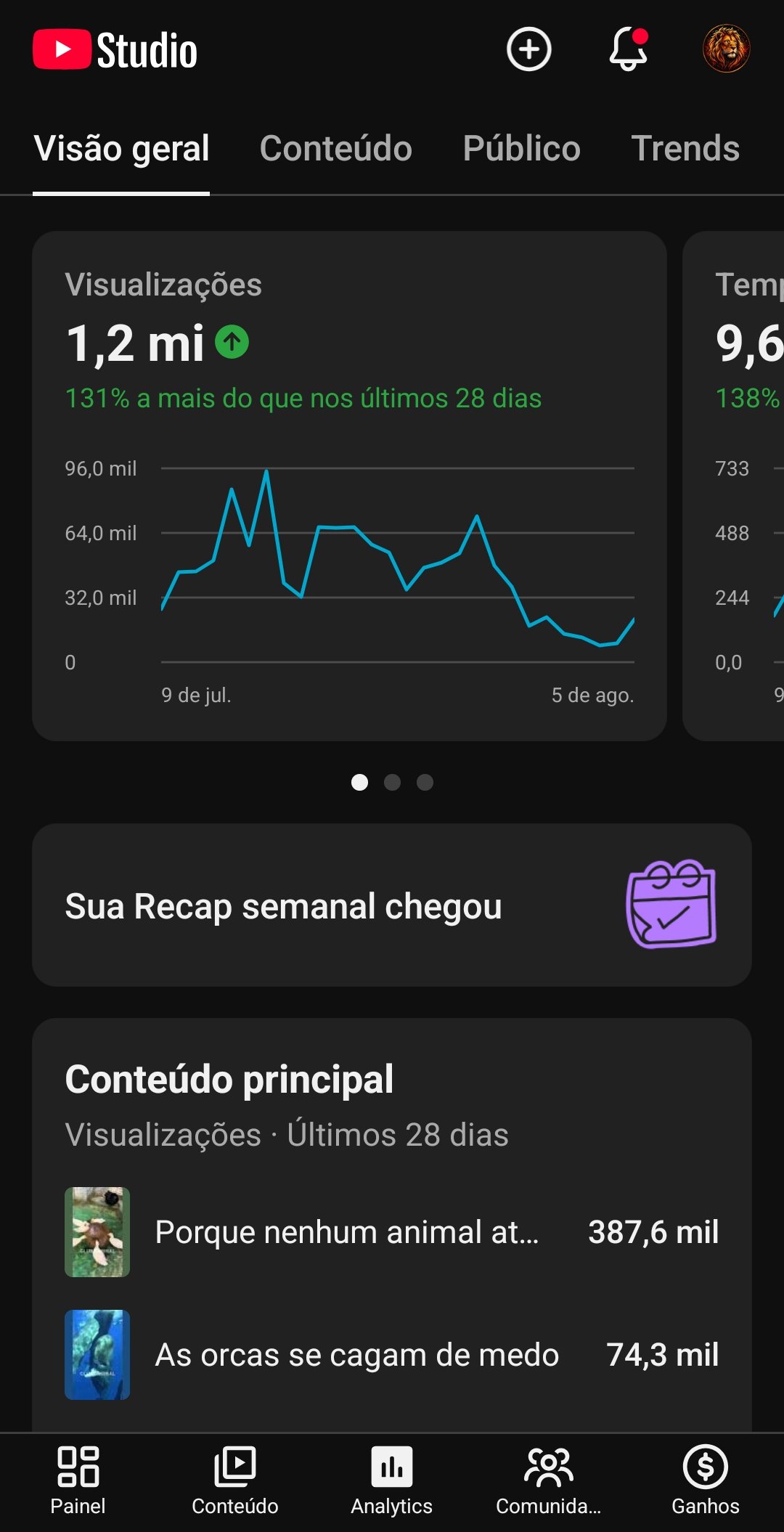Tap the second page indicator dot
Viewport: 784px width, 1532px height.
coord(392,782)
